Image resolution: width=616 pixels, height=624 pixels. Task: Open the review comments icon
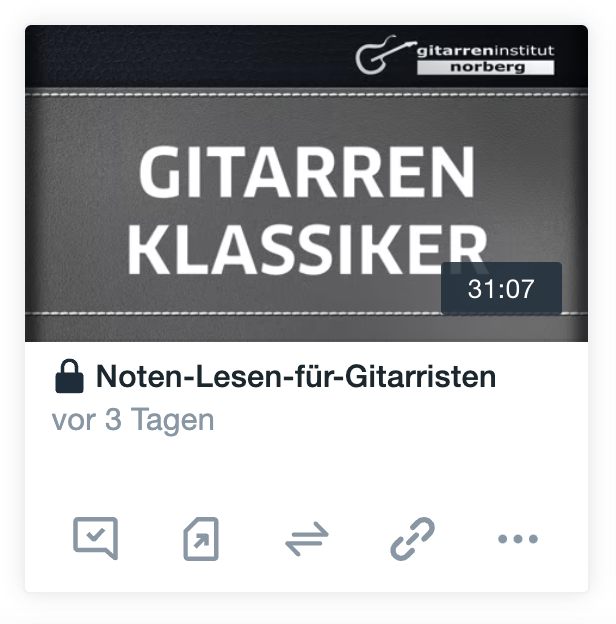(x=96, y=539)
